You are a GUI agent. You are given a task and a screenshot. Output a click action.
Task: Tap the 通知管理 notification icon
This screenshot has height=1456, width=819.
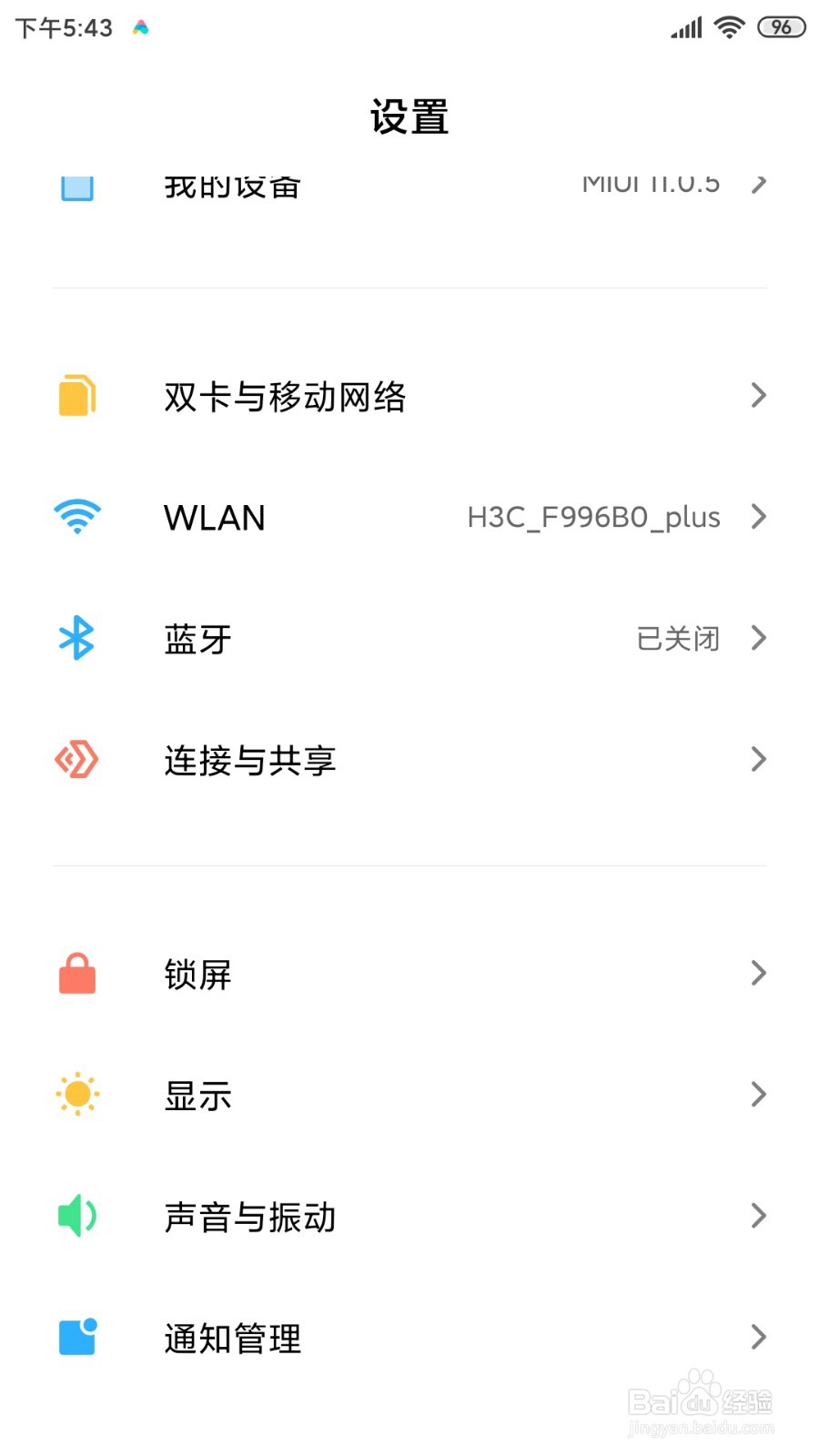(x=76, y=1338)
